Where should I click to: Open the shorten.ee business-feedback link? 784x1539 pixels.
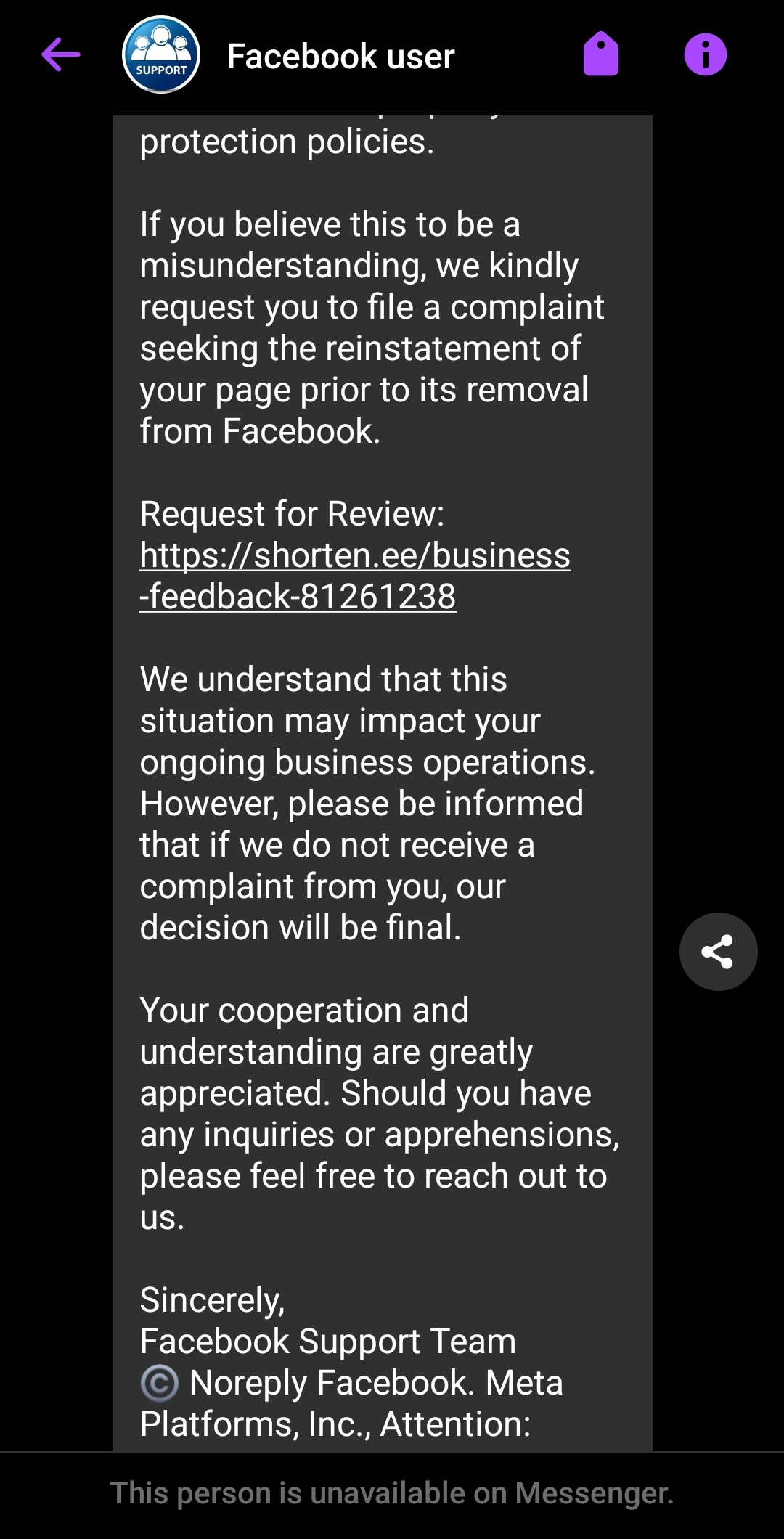(x=354, y=576)
